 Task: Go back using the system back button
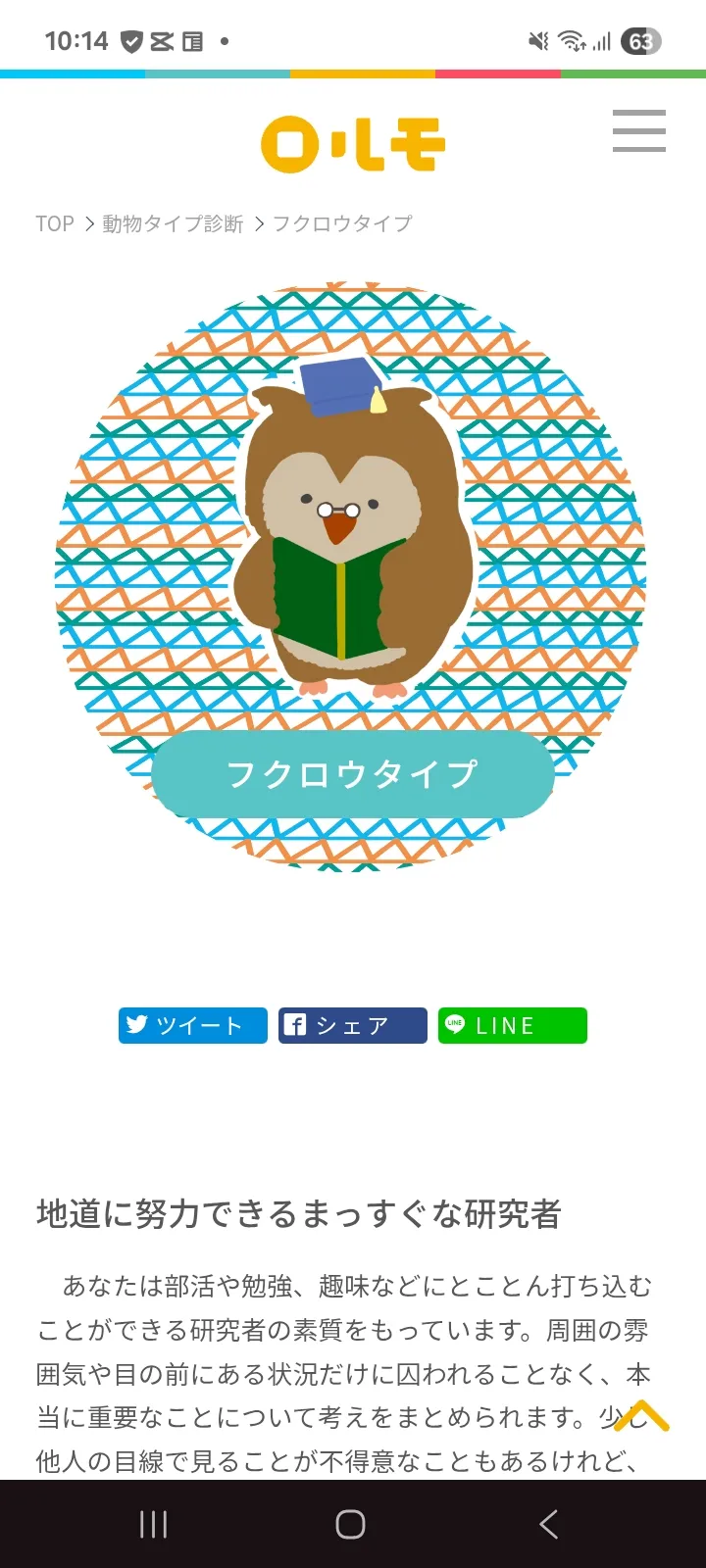click(x=549, y=1524)
